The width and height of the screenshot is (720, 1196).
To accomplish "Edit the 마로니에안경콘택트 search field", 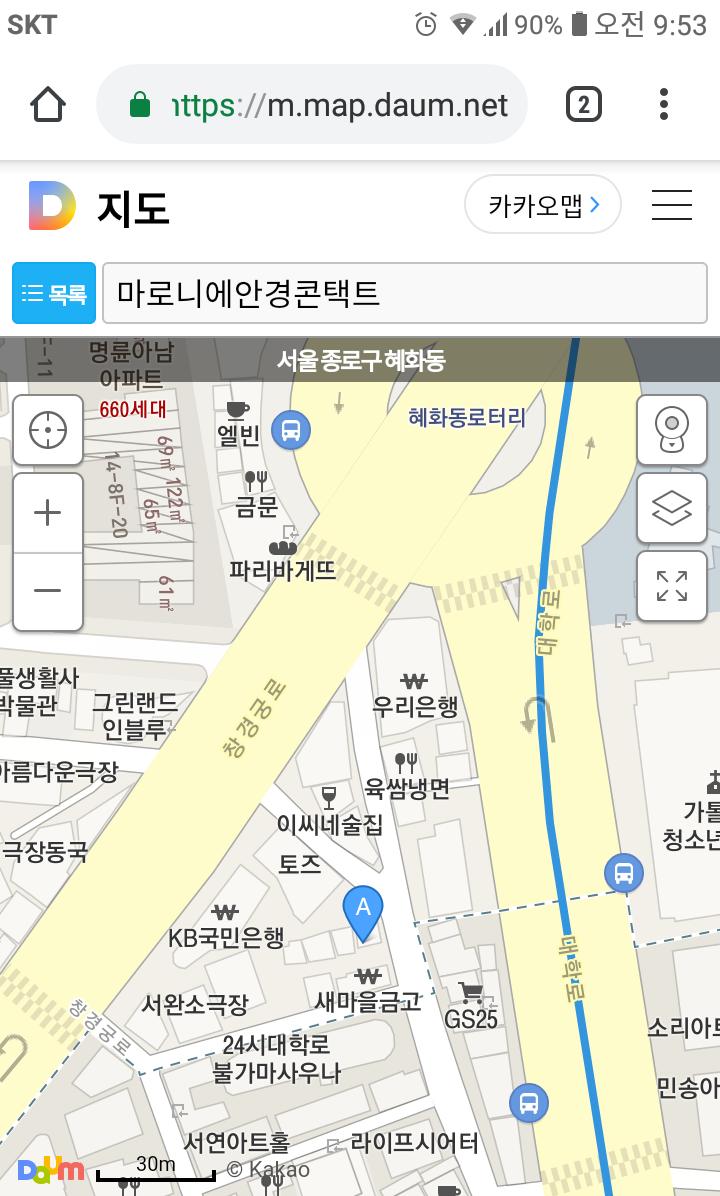I will (x=405, y=294).
